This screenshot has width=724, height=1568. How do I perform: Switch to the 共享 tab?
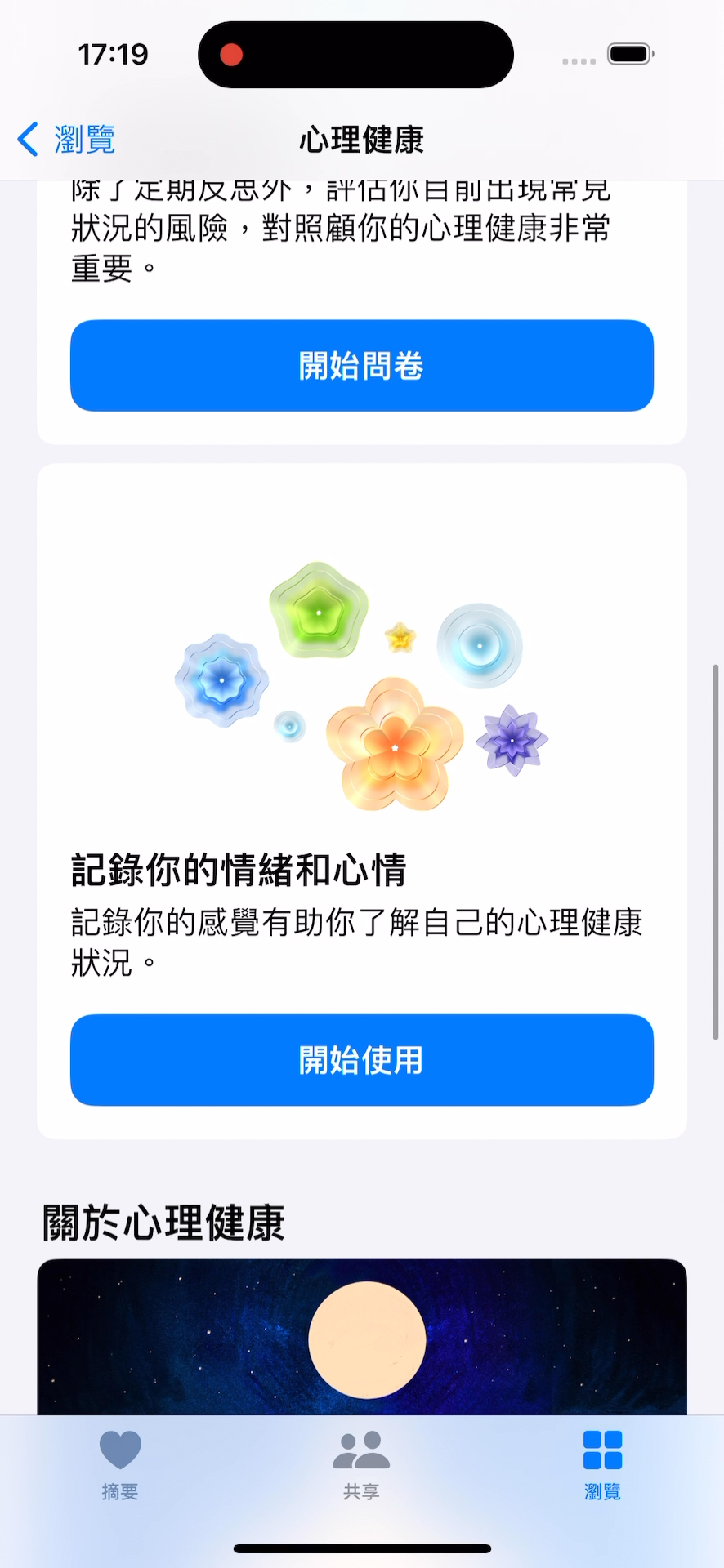tap(361, 1465)
